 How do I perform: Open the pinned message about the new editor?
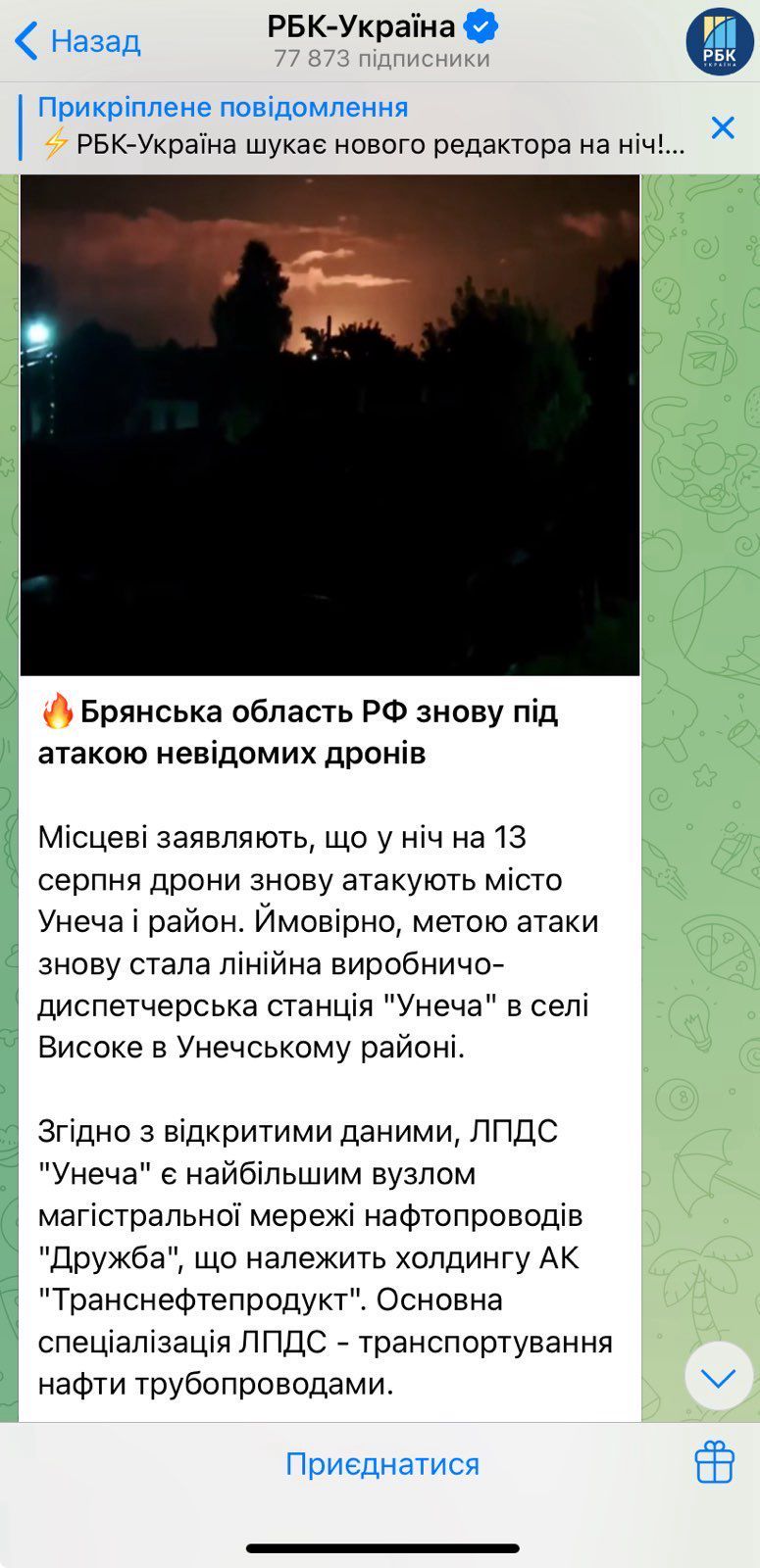[361, 127]
